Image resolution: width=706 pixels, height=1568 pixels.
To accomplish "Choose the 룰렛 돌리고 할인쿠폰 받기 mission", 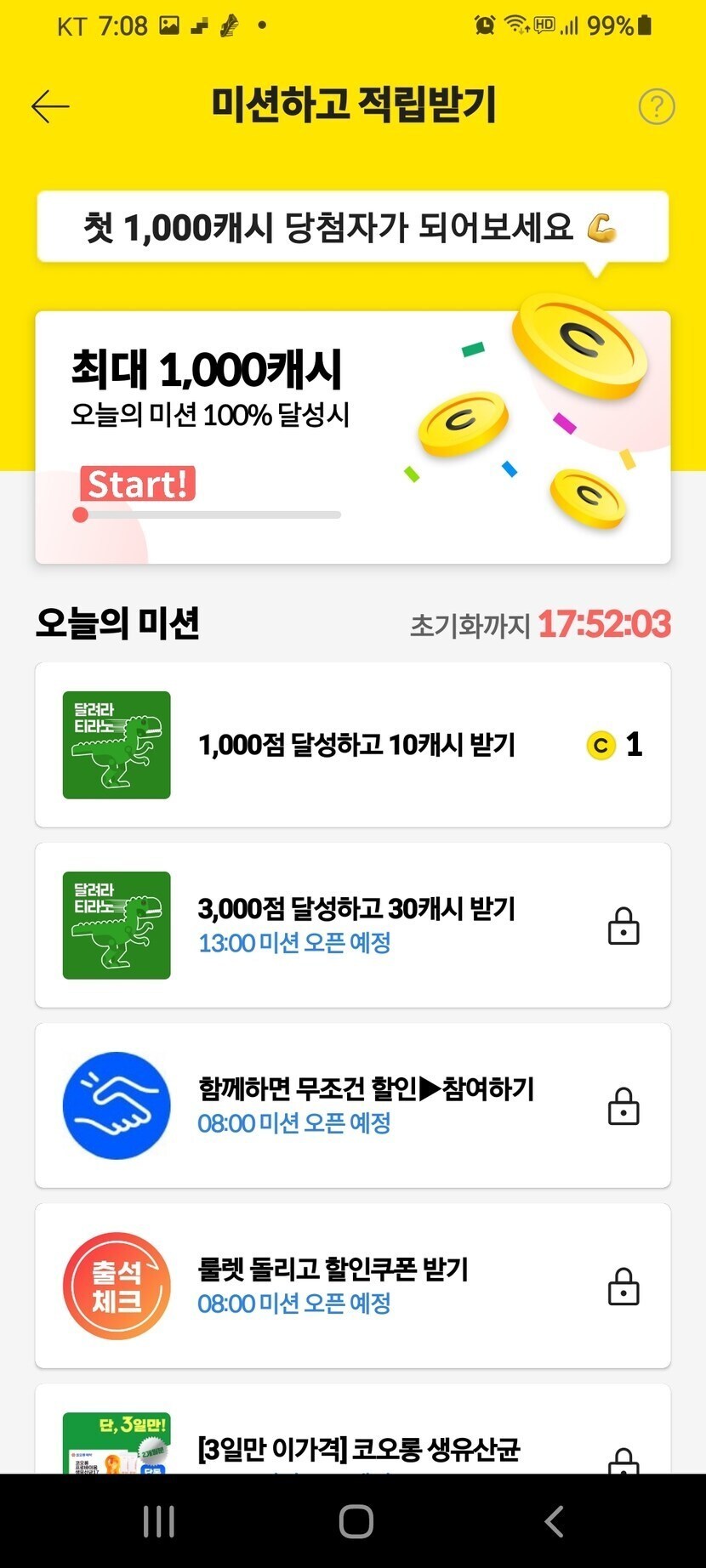I will 352,1286.
